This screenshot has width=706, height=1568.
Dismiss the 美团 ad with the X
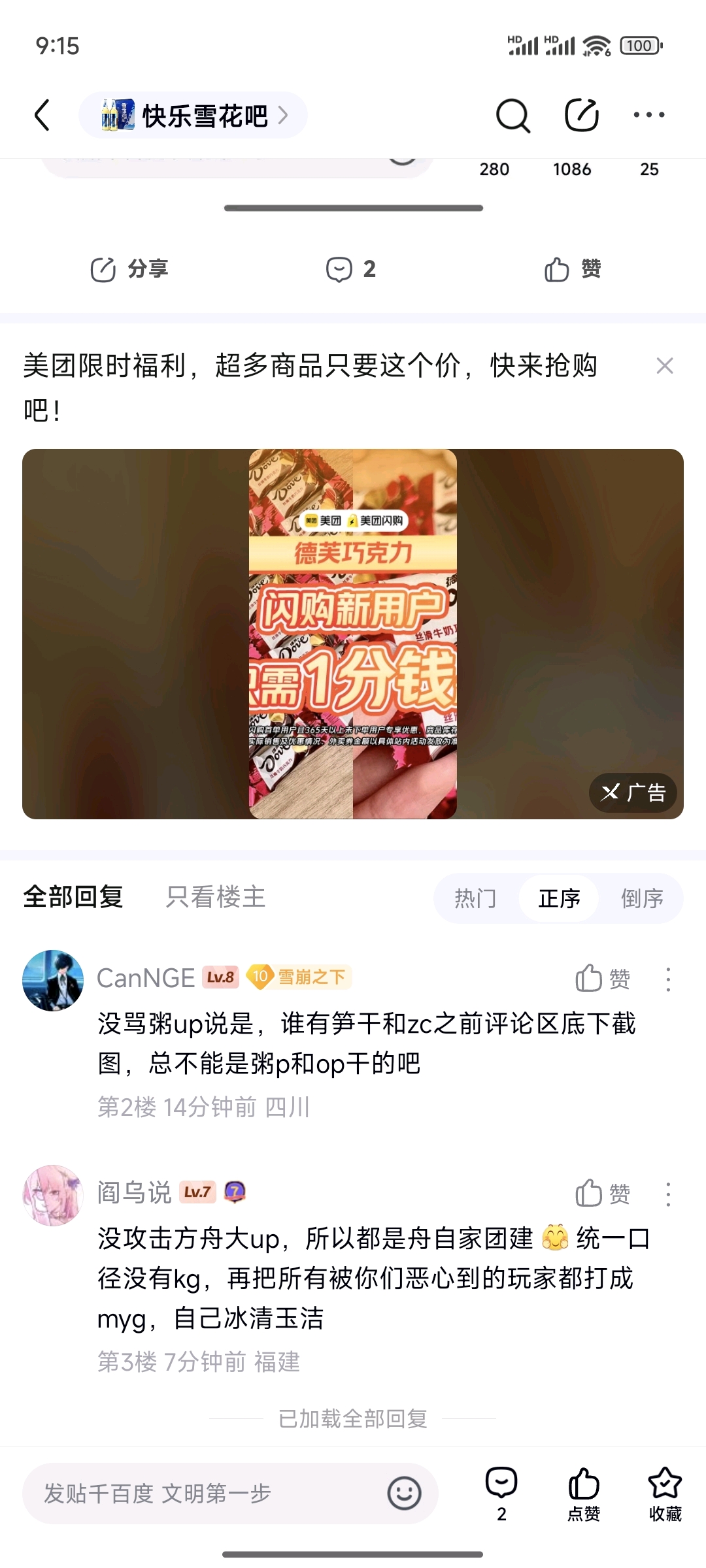tap(665, 366)
